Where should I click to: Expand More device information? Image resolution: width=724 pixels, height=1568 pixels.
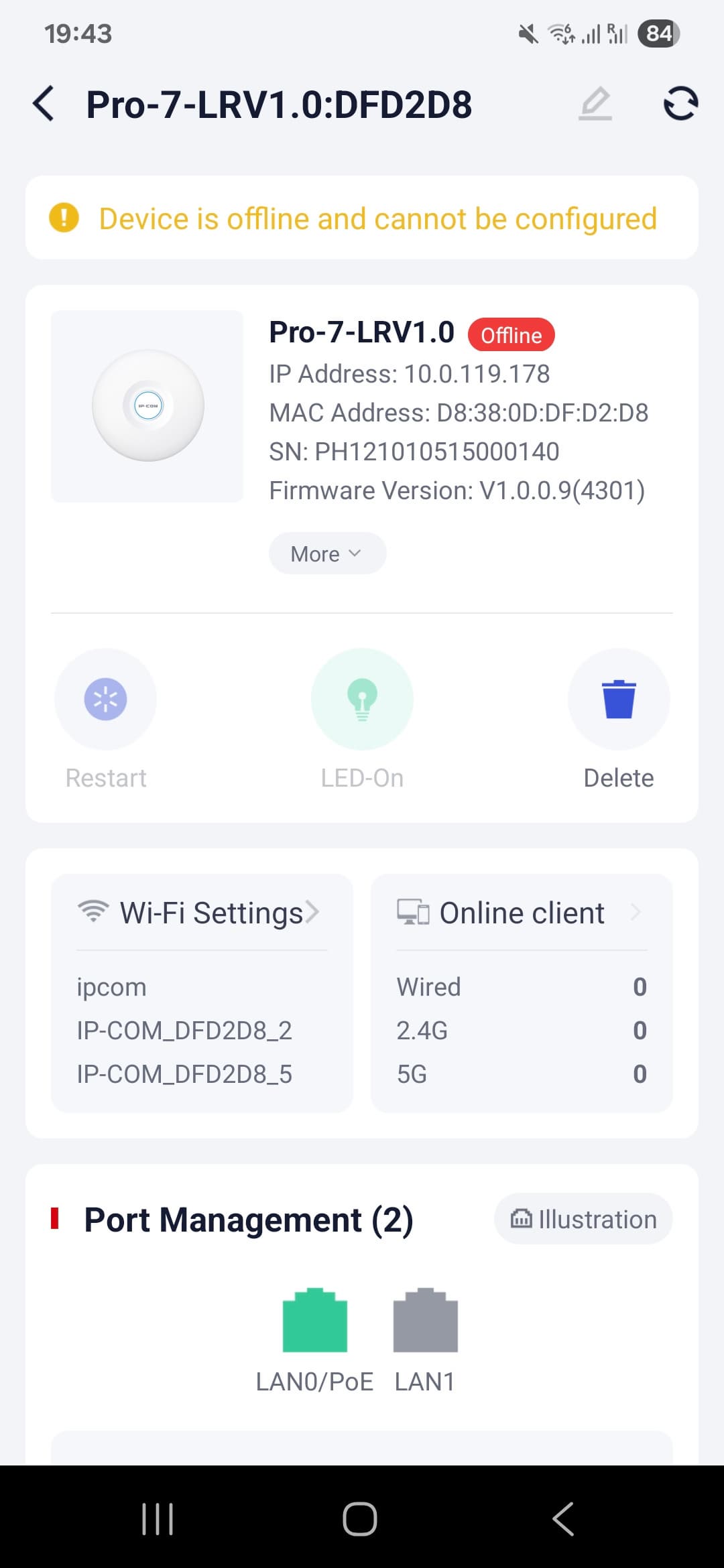[x=327, y=554]
